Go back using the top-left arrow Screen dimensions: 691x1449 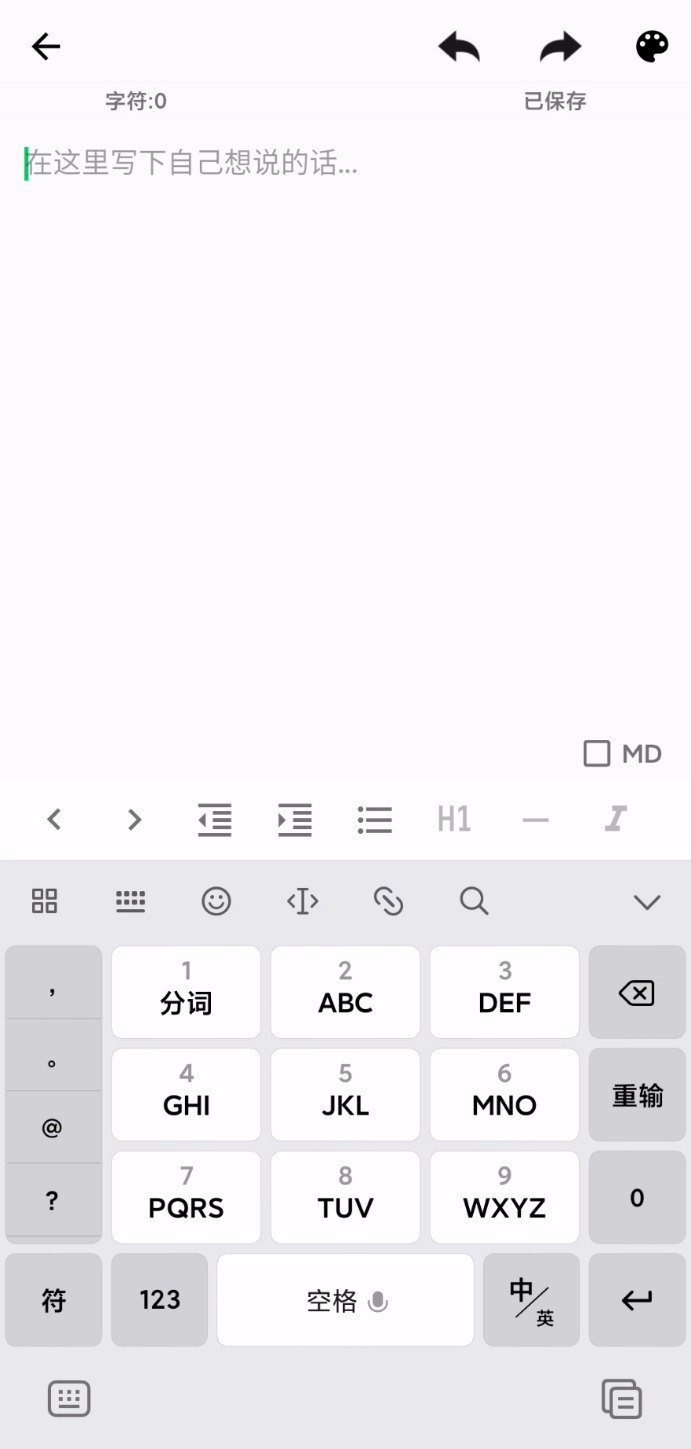pyautogui.click(x=46, y=47)
